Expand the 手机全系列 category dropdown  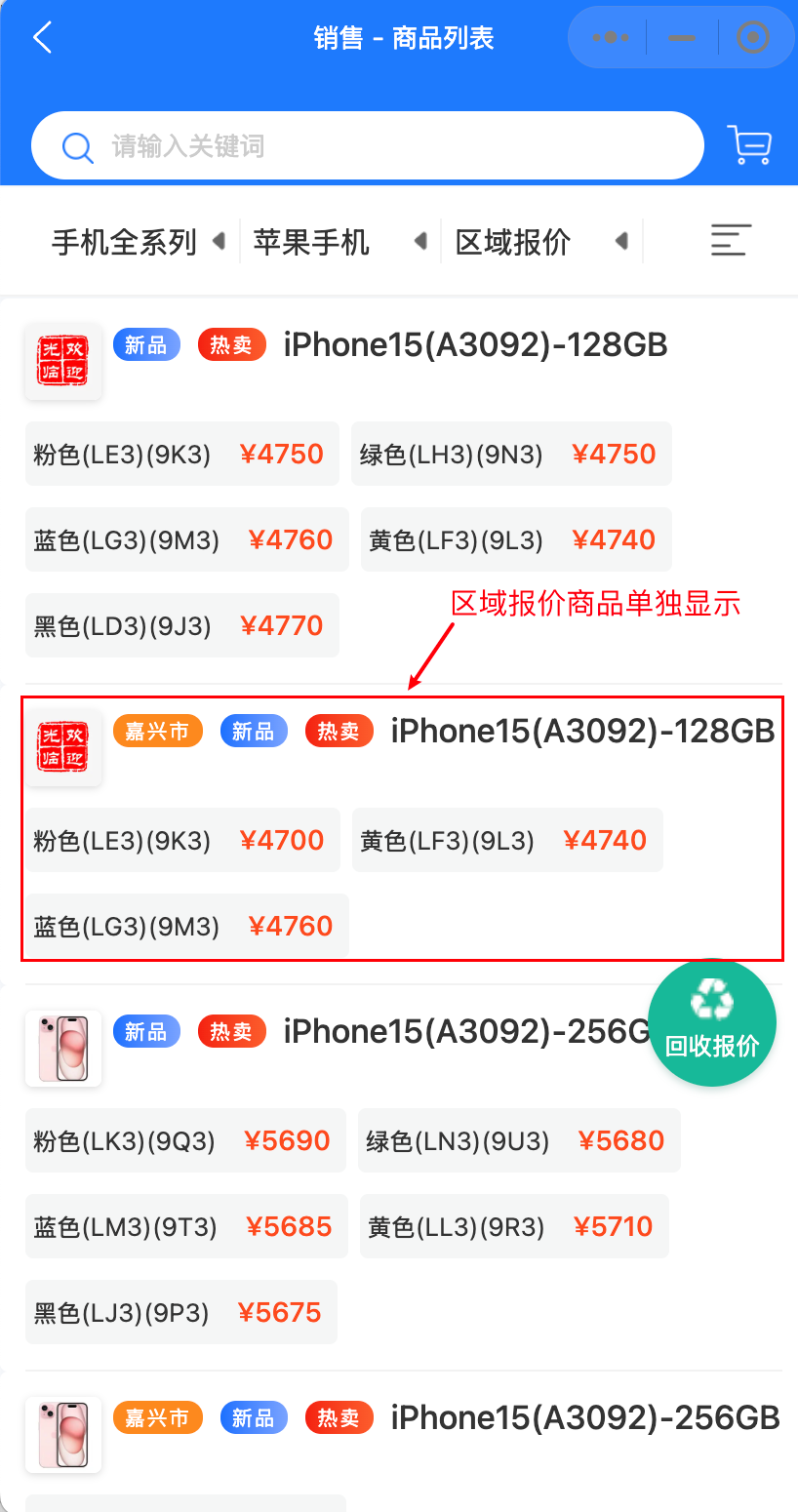coord(137,241)
